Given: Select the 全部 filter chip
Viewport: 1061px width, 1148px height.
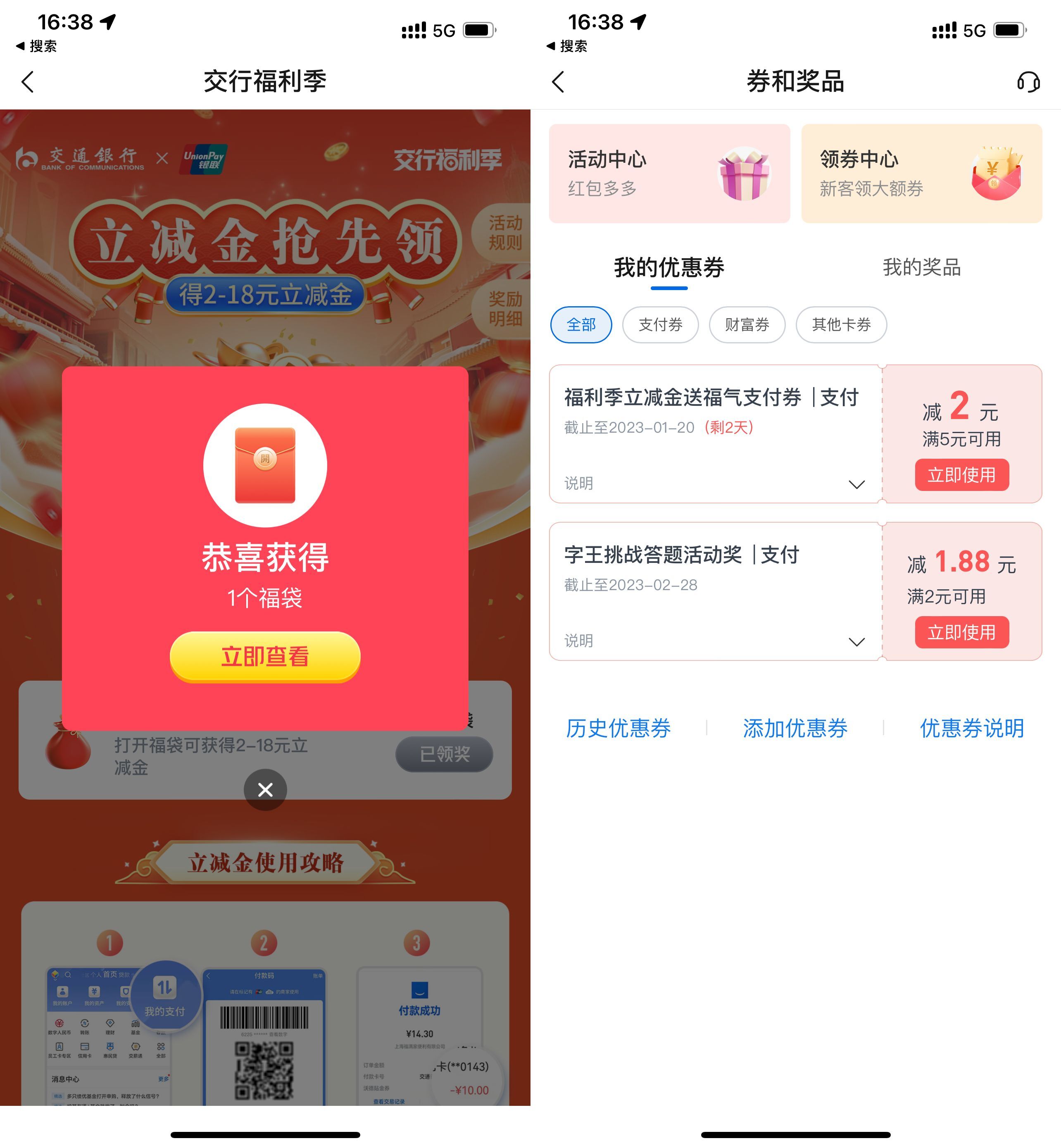Looking at the screenshot, I should tap(580, 325).
